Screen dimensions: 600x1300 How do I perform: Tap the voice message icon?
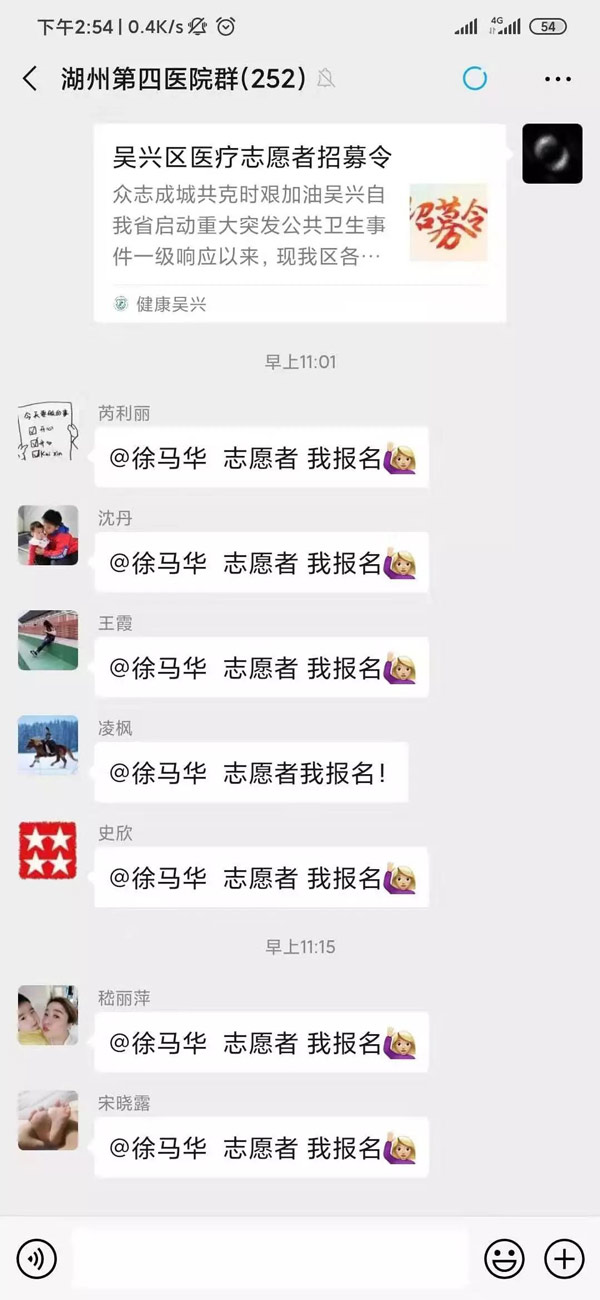point(36,1258)
